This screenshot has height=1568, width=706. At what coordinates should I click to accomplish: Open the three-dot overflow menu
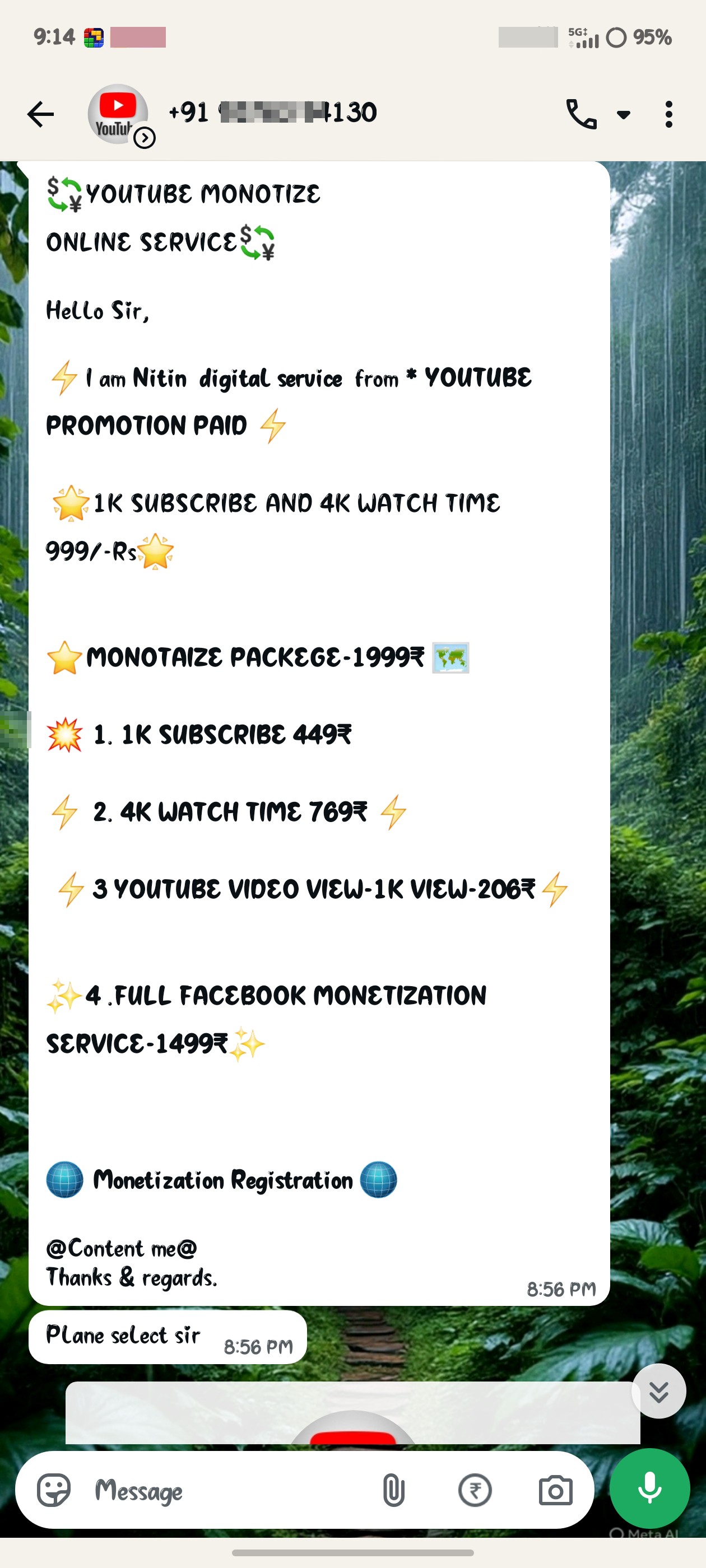669,114
